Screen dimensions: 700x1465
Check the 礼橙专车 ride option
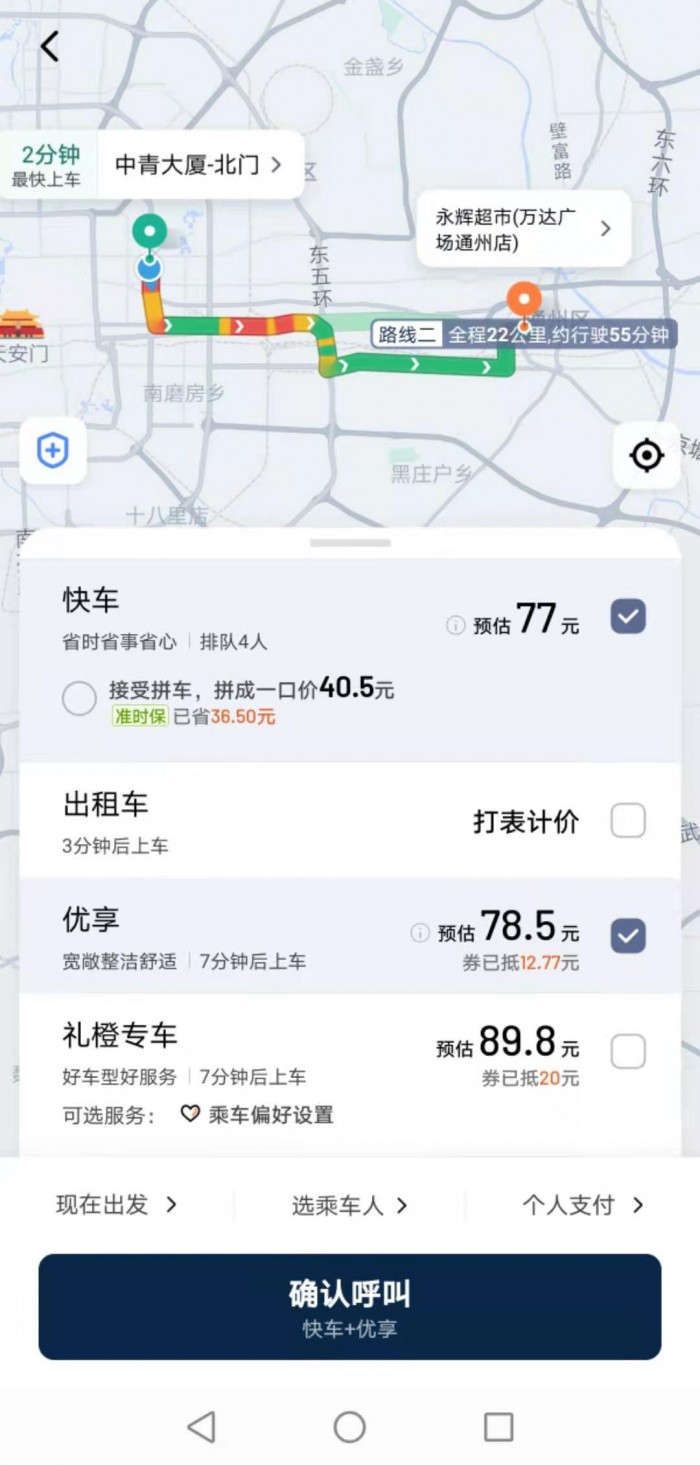(628, 1051)
